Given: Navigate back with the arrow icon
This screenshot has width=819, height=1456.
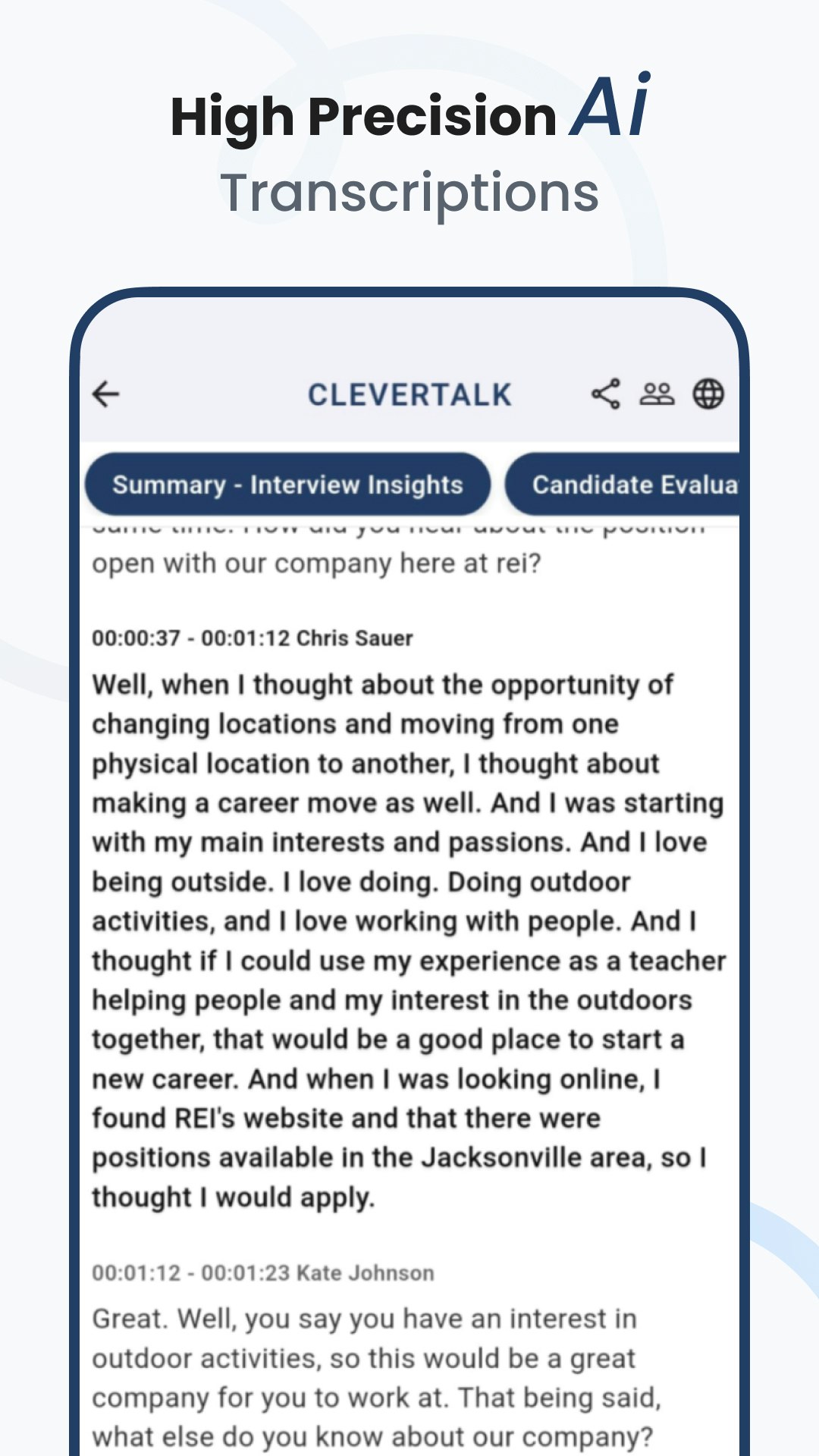Looking at the screenshot, I should coord(105,394).
